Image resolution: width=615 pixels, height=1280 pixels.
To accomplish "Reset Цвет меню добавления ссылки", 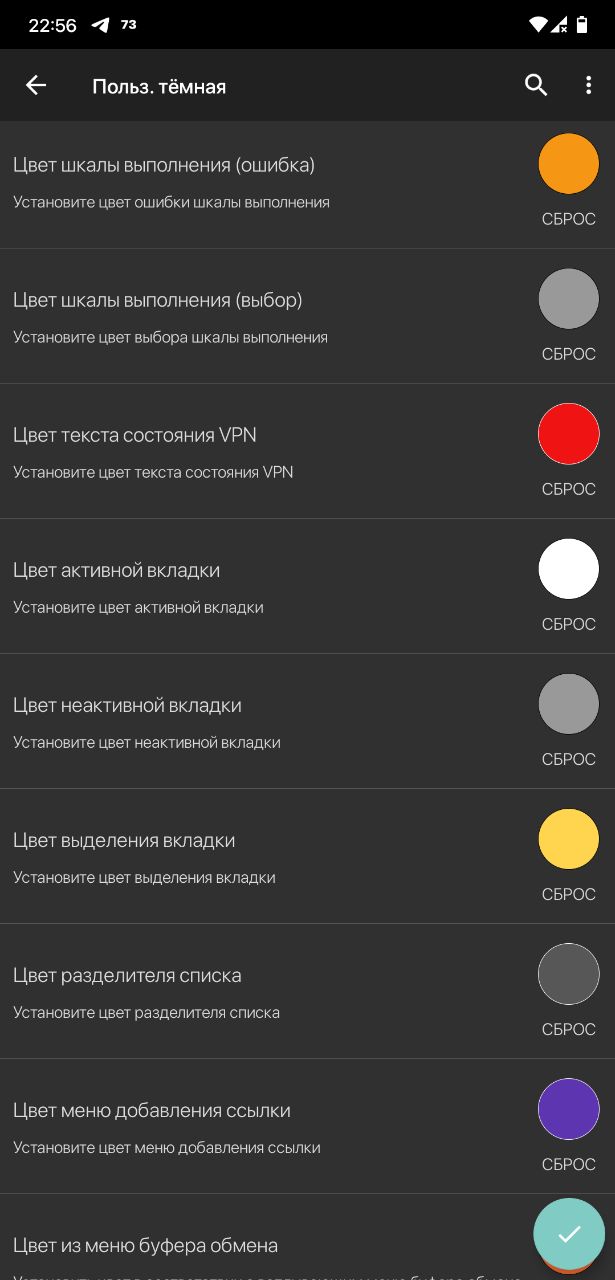I will click(x=568, y=1164).
